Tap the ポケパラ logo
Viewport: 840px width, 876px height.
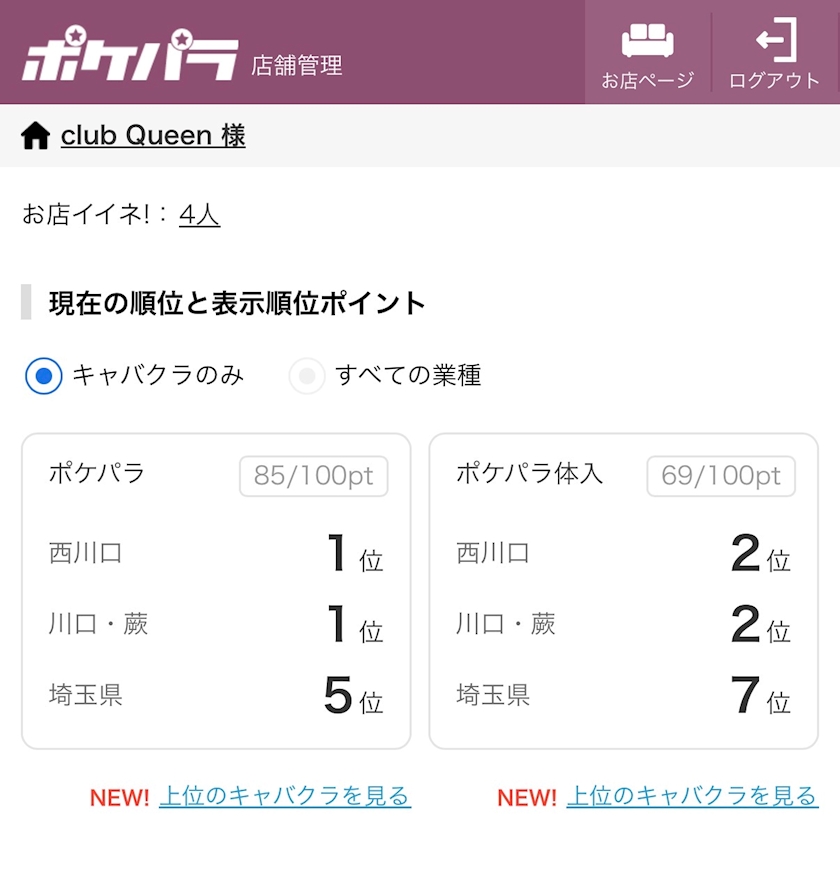[130, 54]
